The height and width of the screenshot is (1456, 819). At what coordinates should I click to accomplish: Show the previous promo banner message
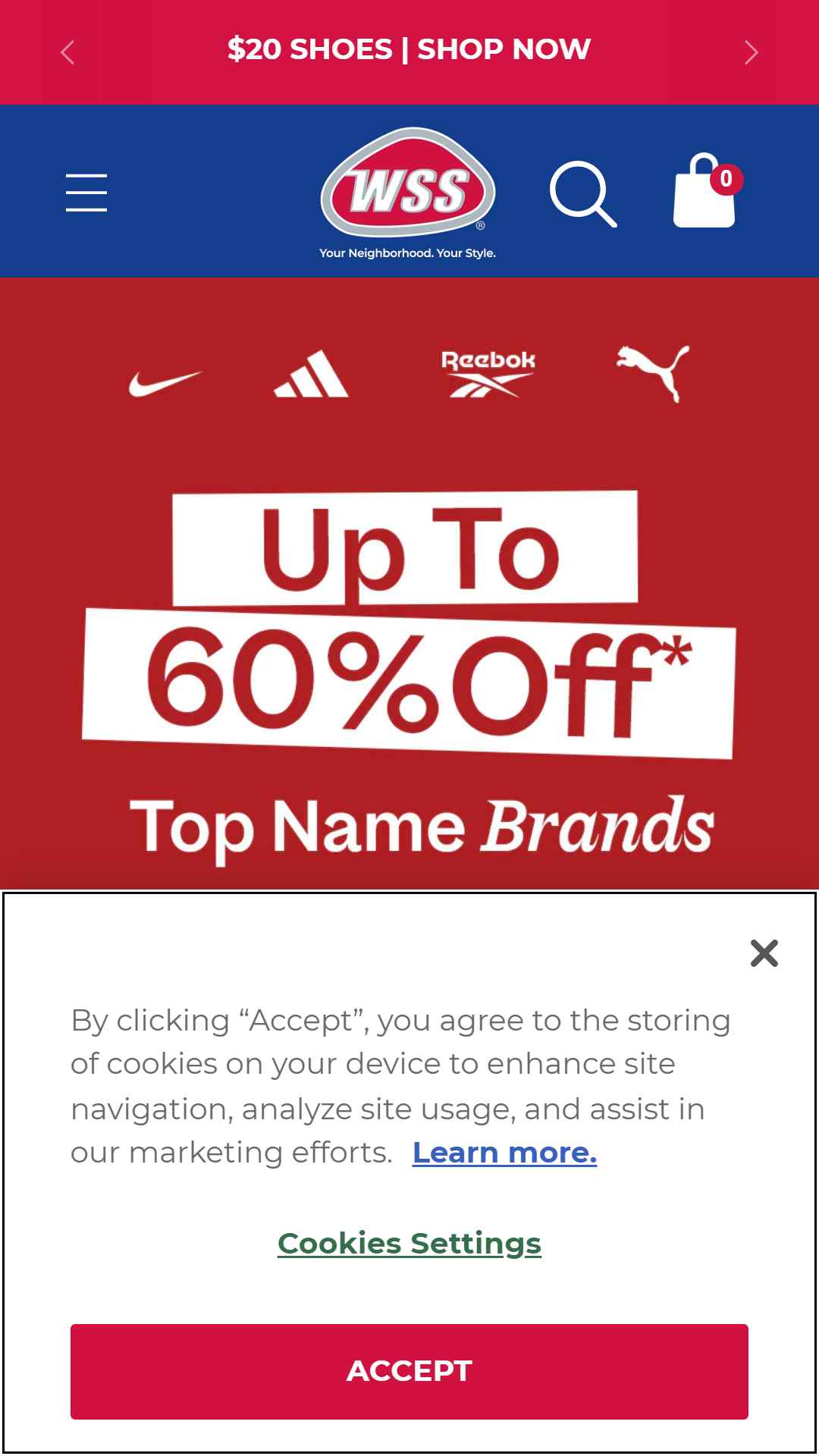click(67, 52)
